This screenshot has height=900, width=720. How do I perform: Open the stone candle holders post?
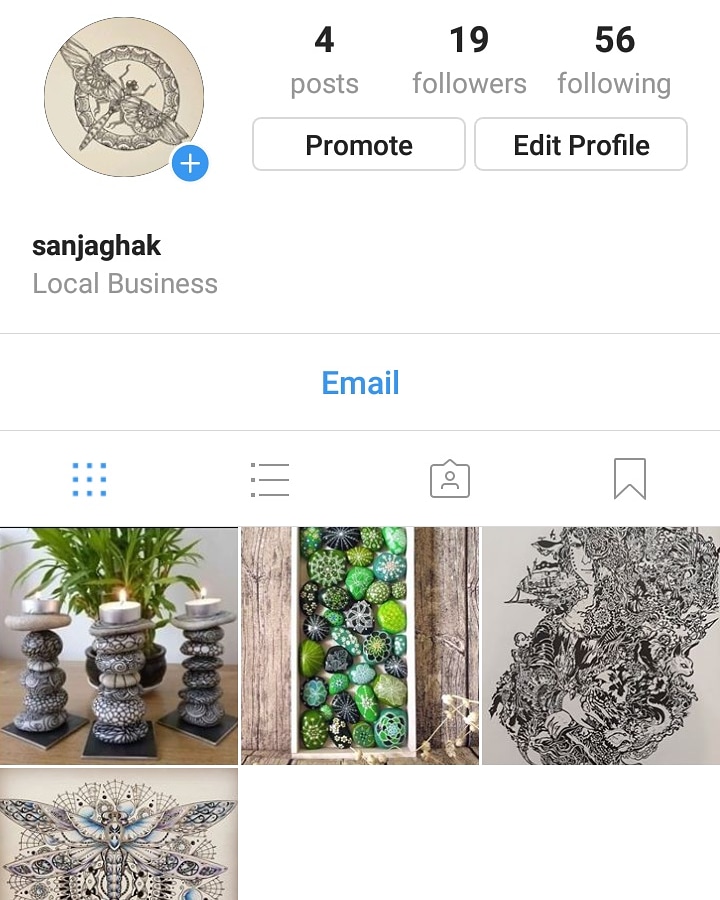(119, 646)
